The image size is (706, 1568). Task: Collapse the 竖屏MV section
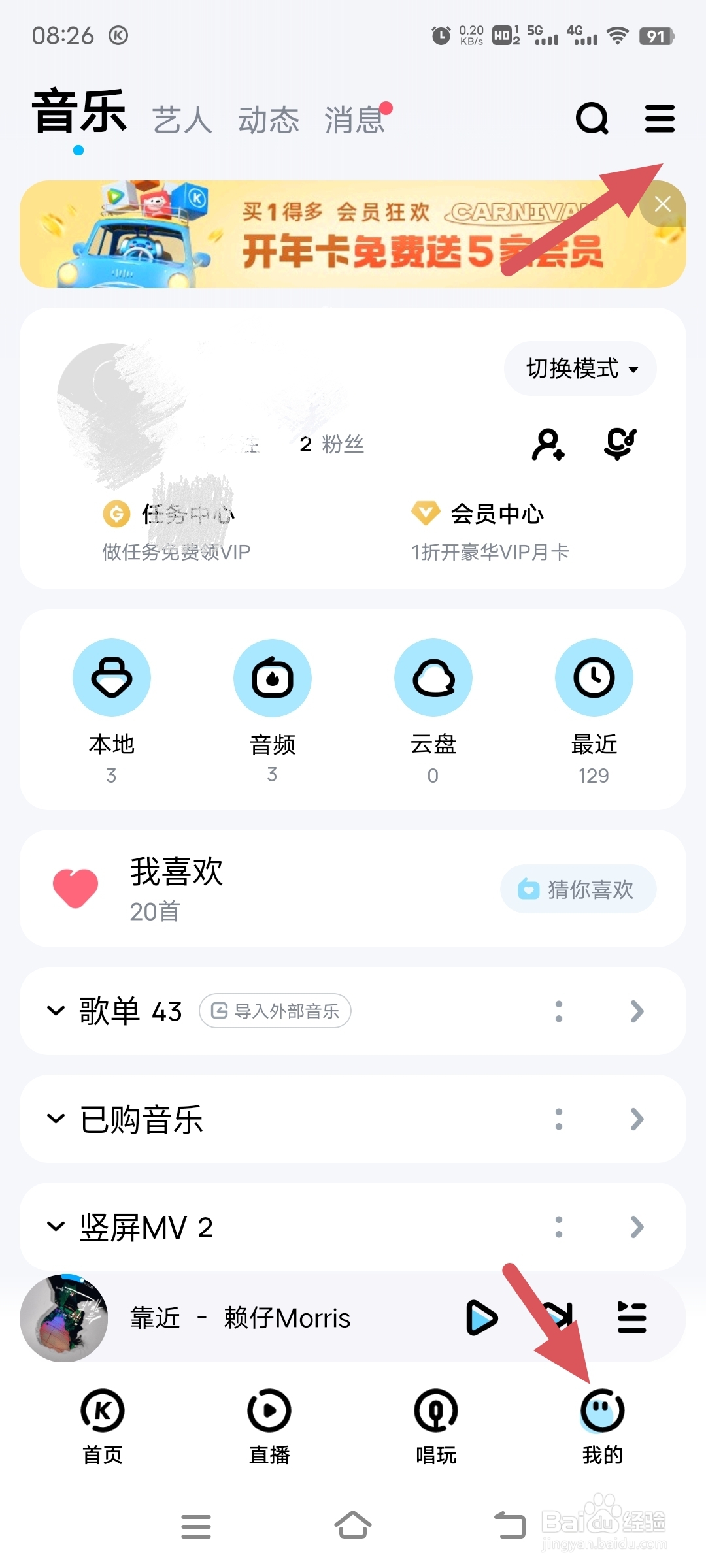[x=56, y=1226]
